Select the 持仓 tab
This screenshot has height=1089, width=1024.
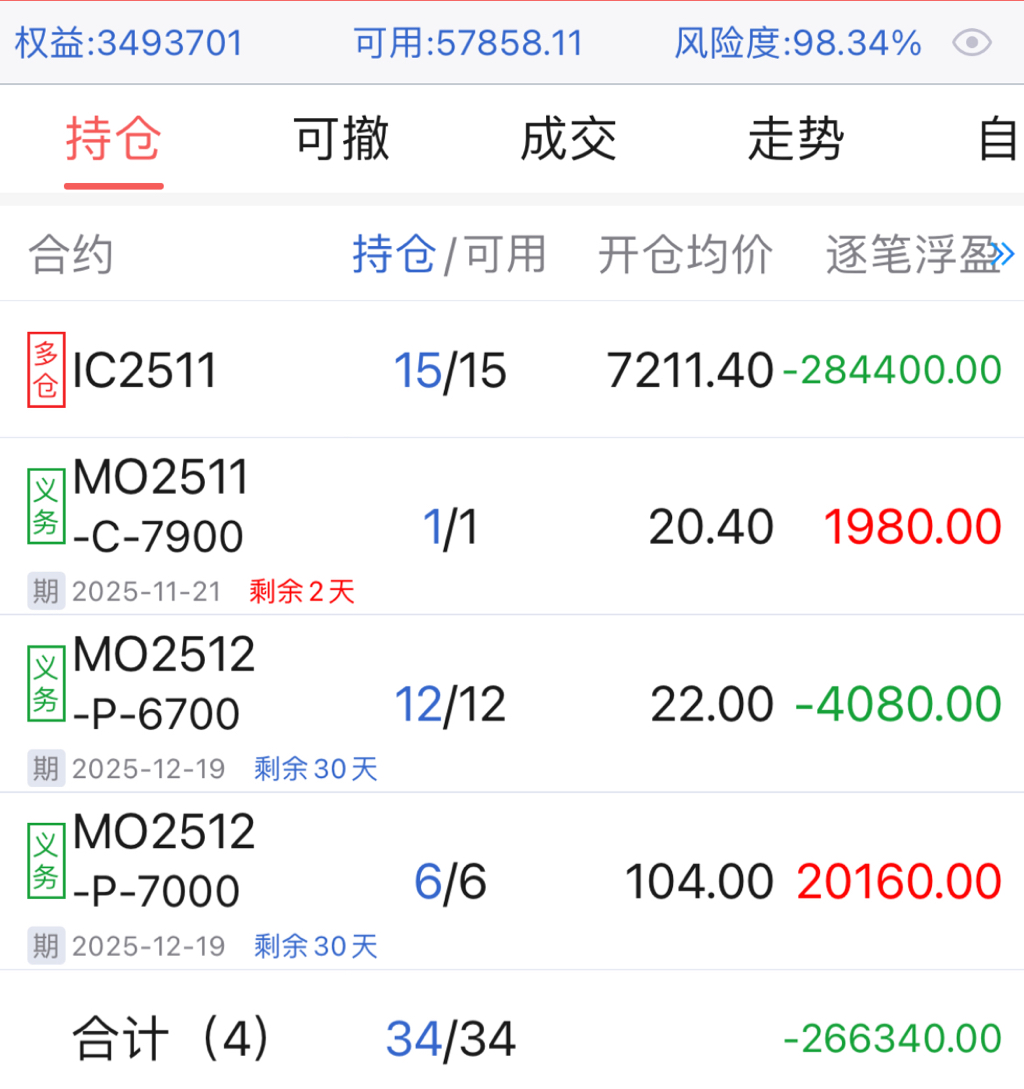point(113,140)
